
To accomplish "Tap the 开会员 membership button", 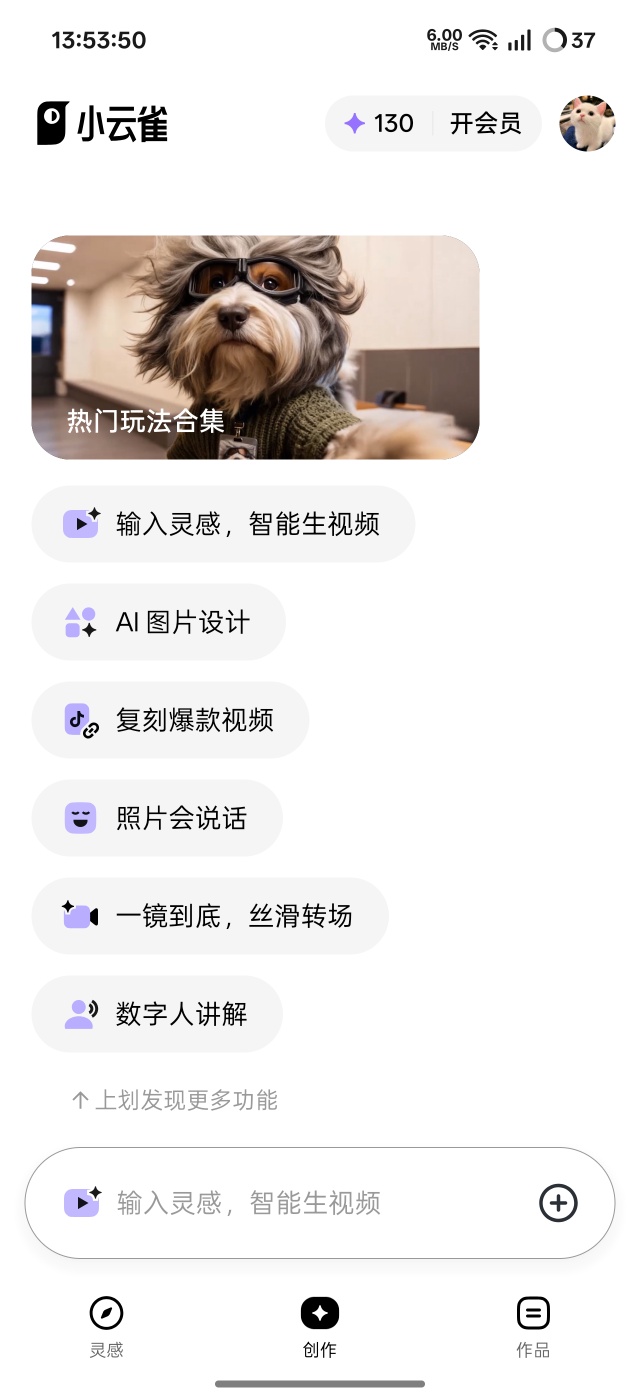I will pyautogui.click(x=485, y=124).
